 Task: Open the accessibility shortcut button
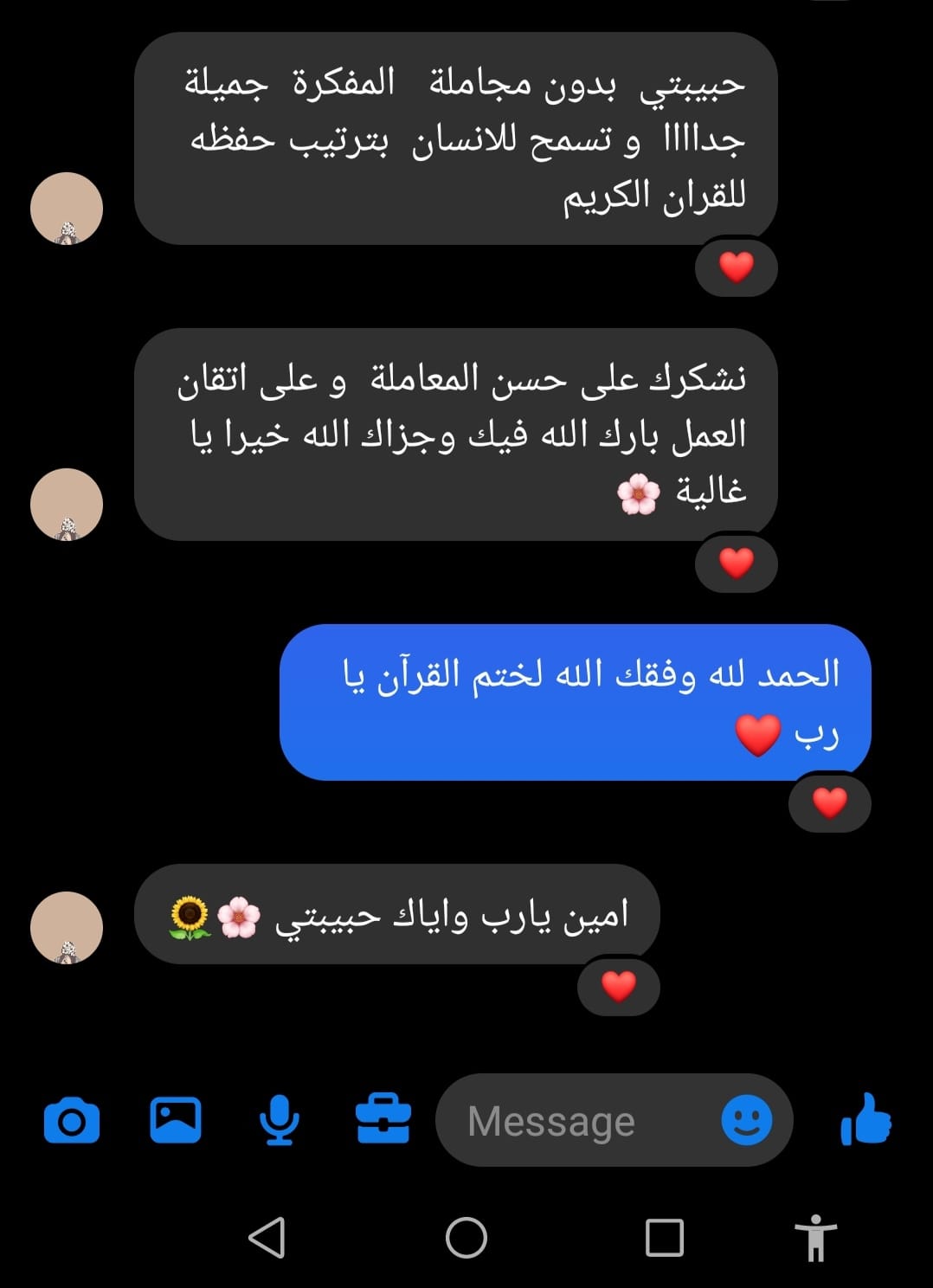coord(815,1237)
